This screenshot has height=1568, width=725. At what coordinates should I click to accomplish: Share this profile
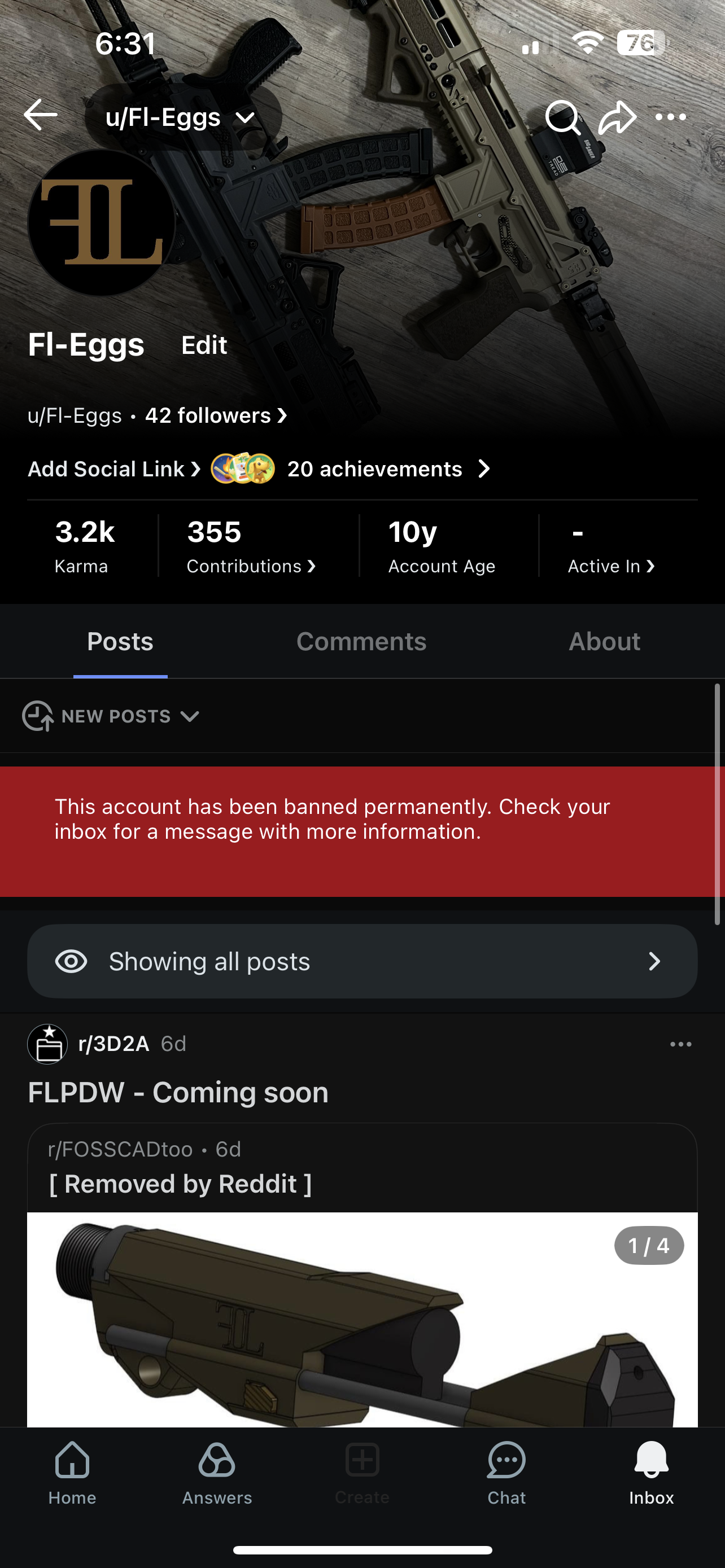(617, 117)
